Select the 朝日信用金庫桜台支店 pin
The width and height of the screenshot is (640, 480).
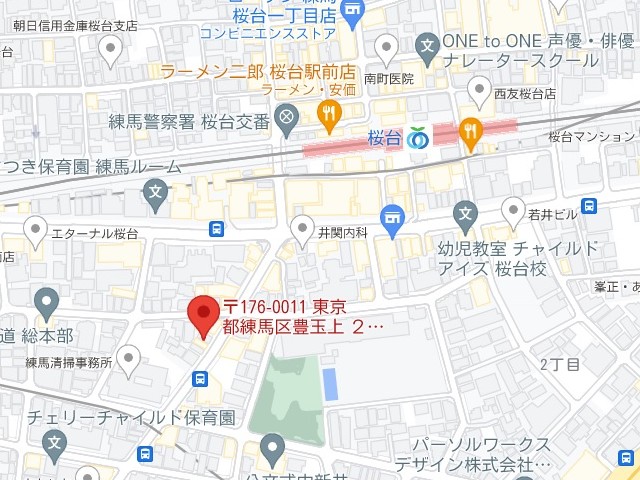[112, 48]
